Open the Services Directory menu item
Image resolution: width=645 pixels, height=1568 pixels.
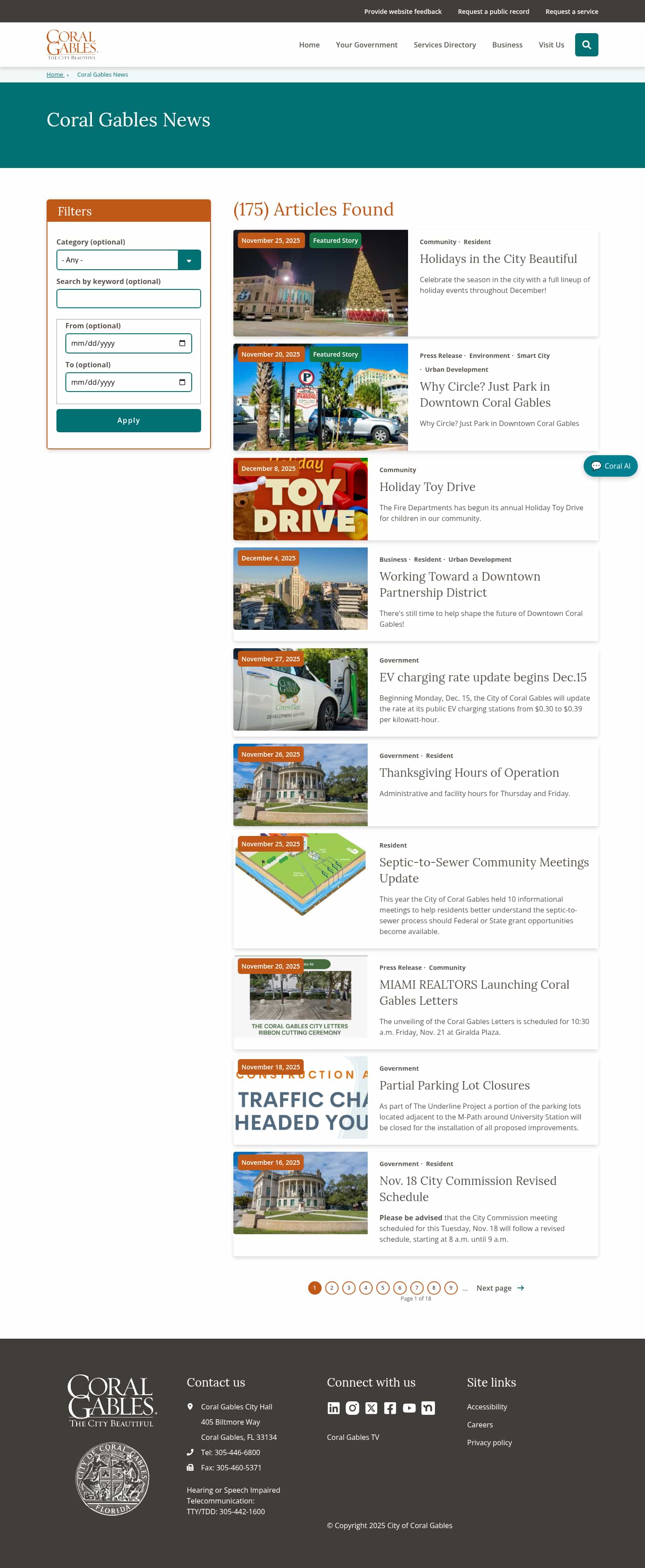(445, 44)
